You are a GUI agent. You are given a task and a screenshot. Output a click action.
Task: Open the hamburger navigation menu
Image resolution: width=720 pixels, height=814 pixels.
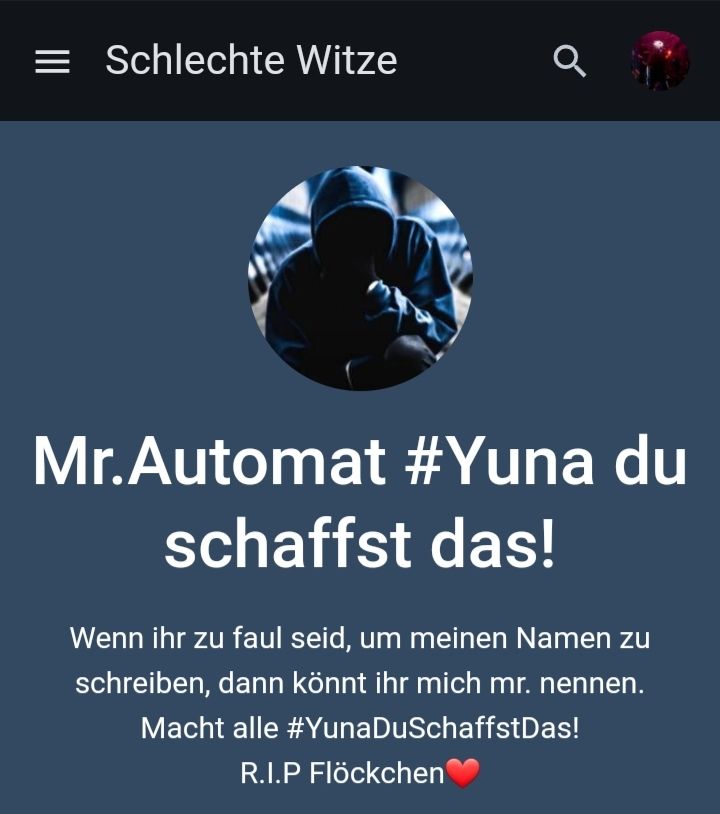click(x=52, y=62)
